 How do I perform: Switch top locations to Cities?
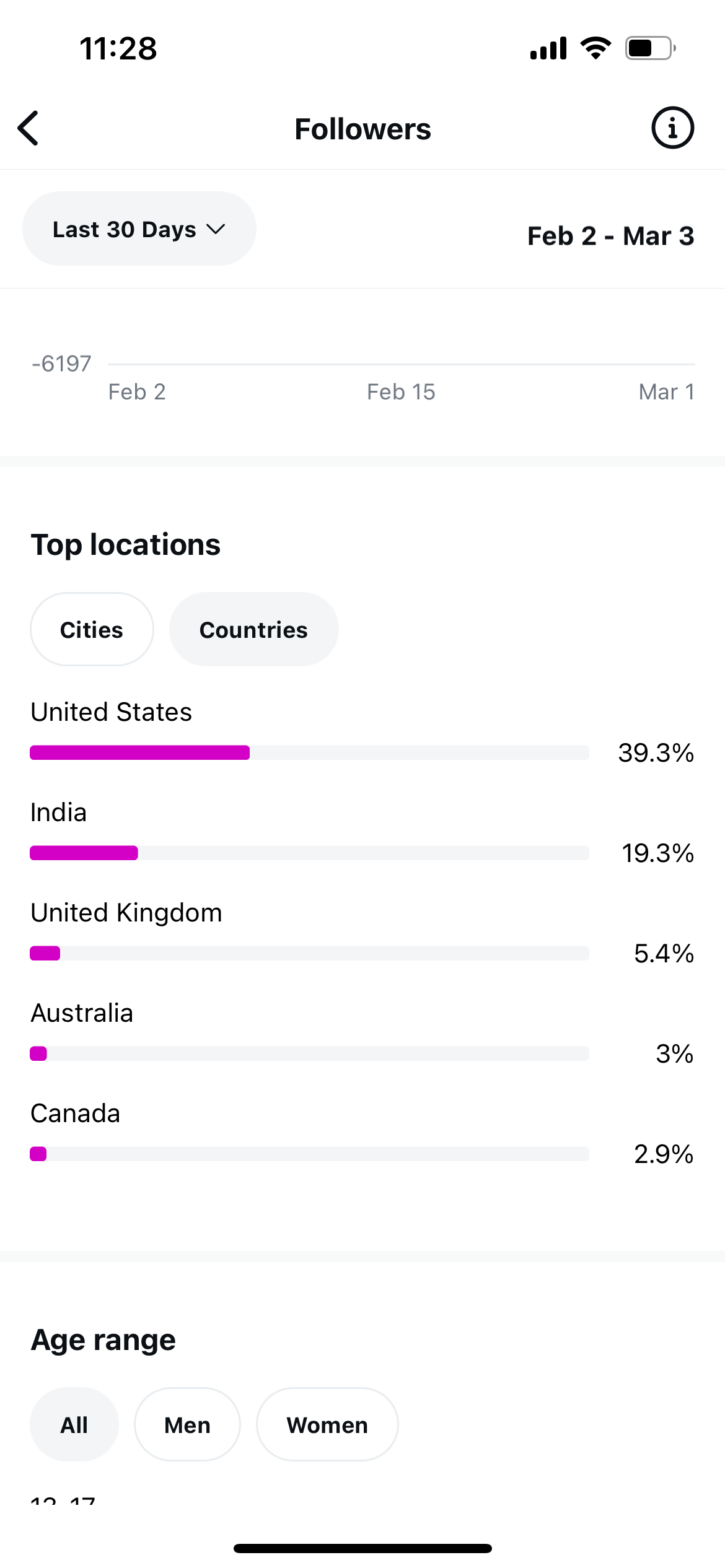pyautogui.click(x=92, y=629)
